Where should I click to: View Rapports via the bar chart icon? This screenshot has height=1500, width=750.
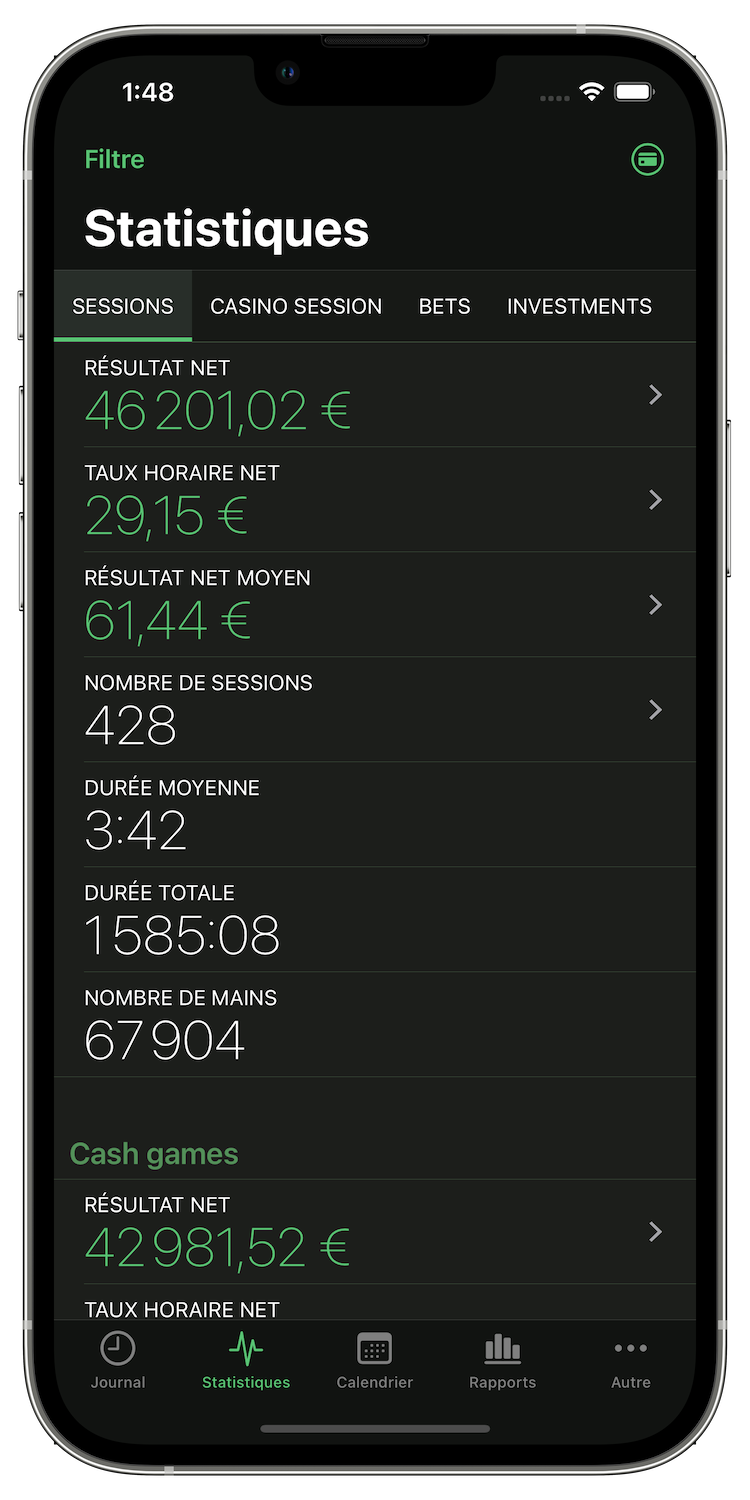pyautogui.click(x=502, y=1349)
